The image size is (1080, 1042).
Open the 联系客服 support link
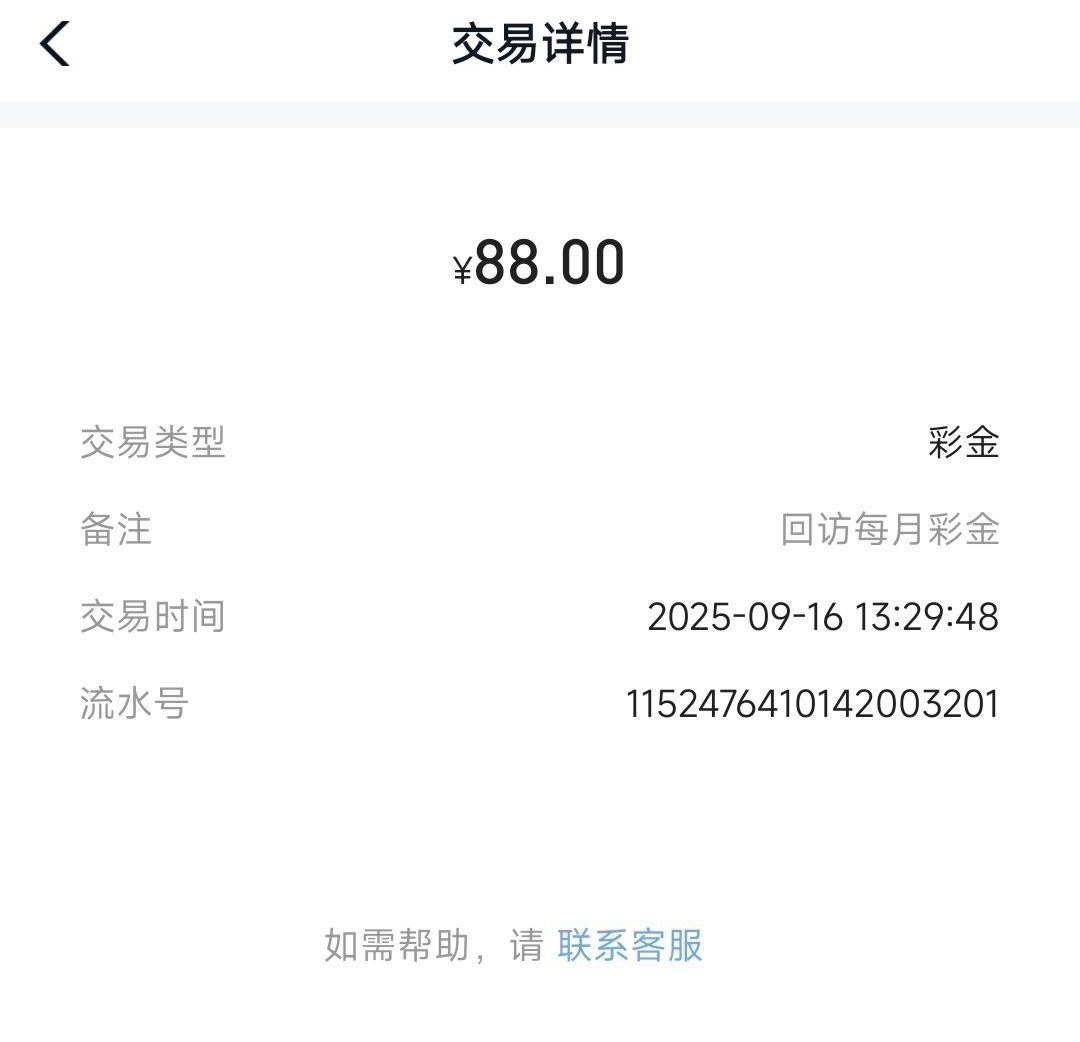pyautogui.click(x=630, y=945)
